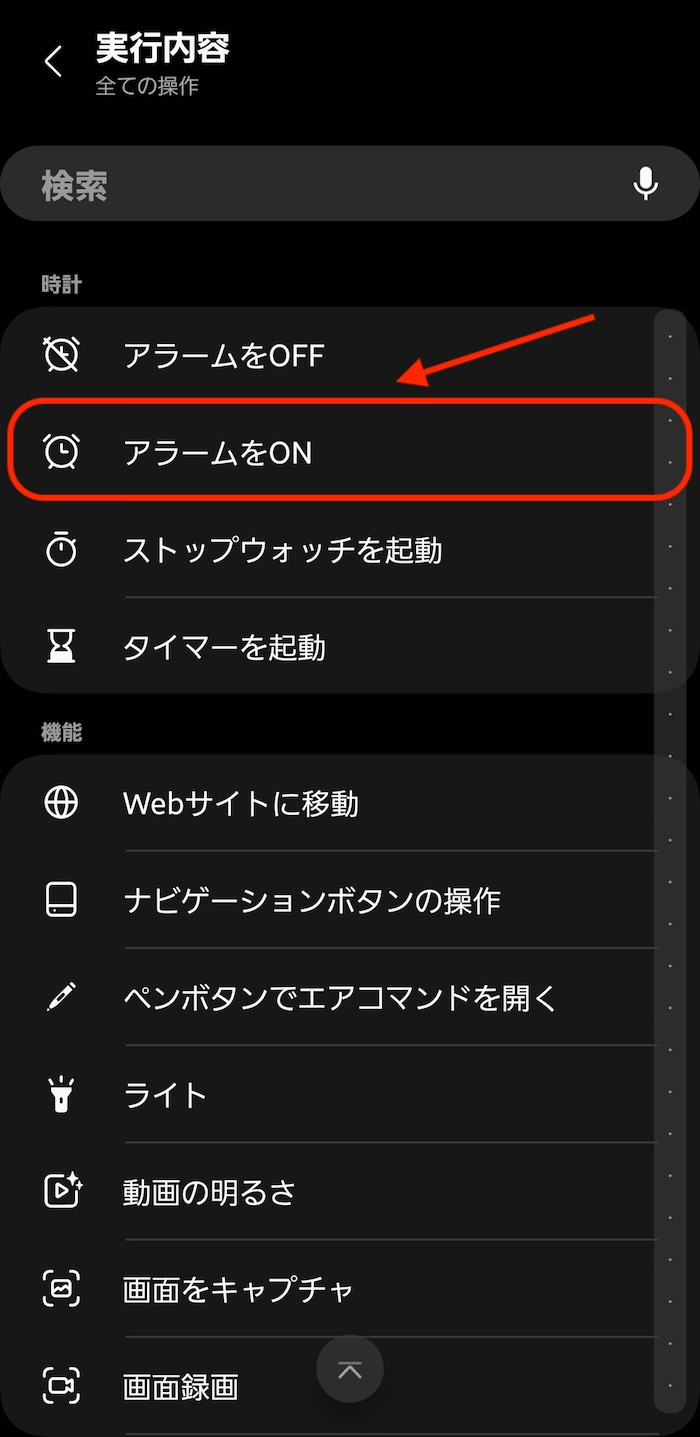This screenshot has width=700, height=1437.
Task: Choose ストップウォッチを起動
Action: click(328, 549)
